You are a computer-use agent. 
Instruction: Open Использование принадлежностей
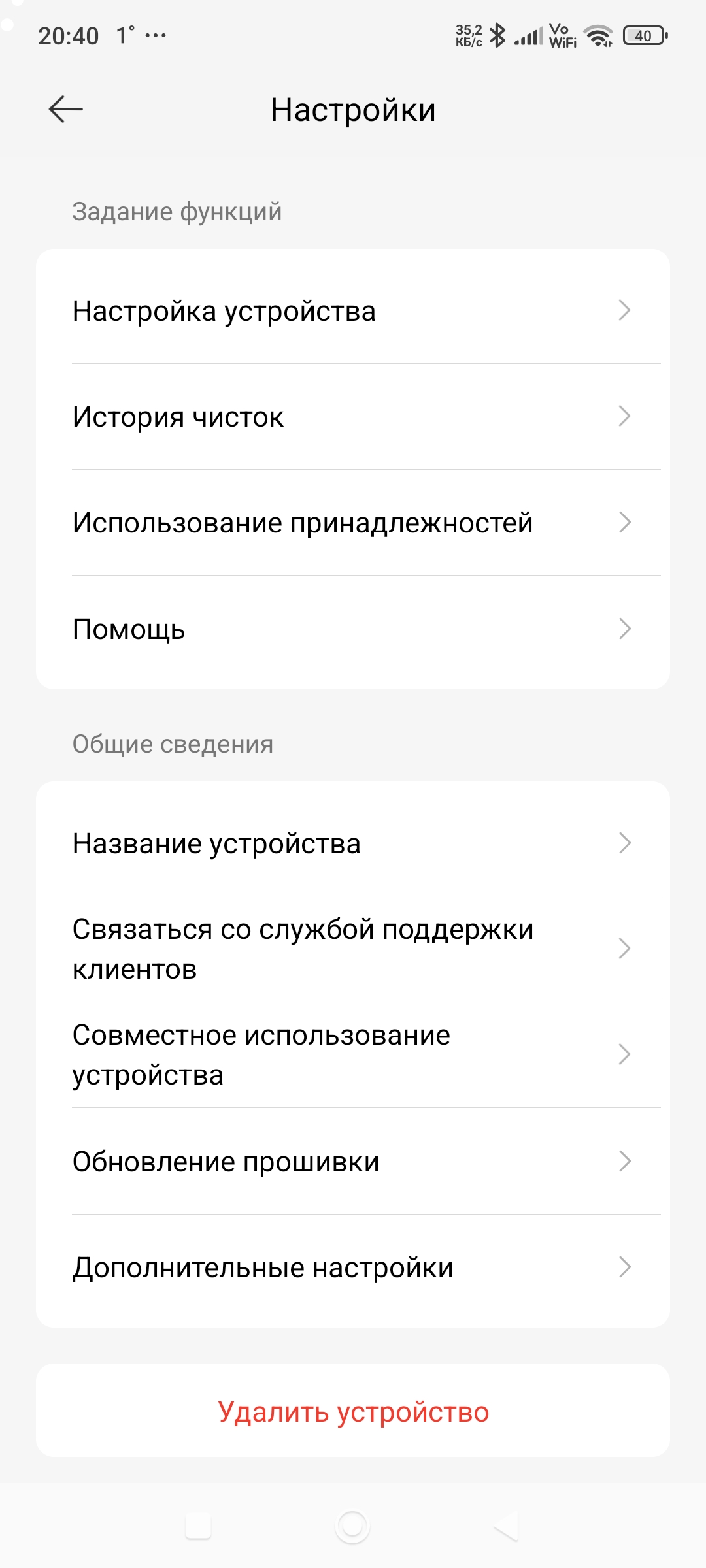(353, 523)
